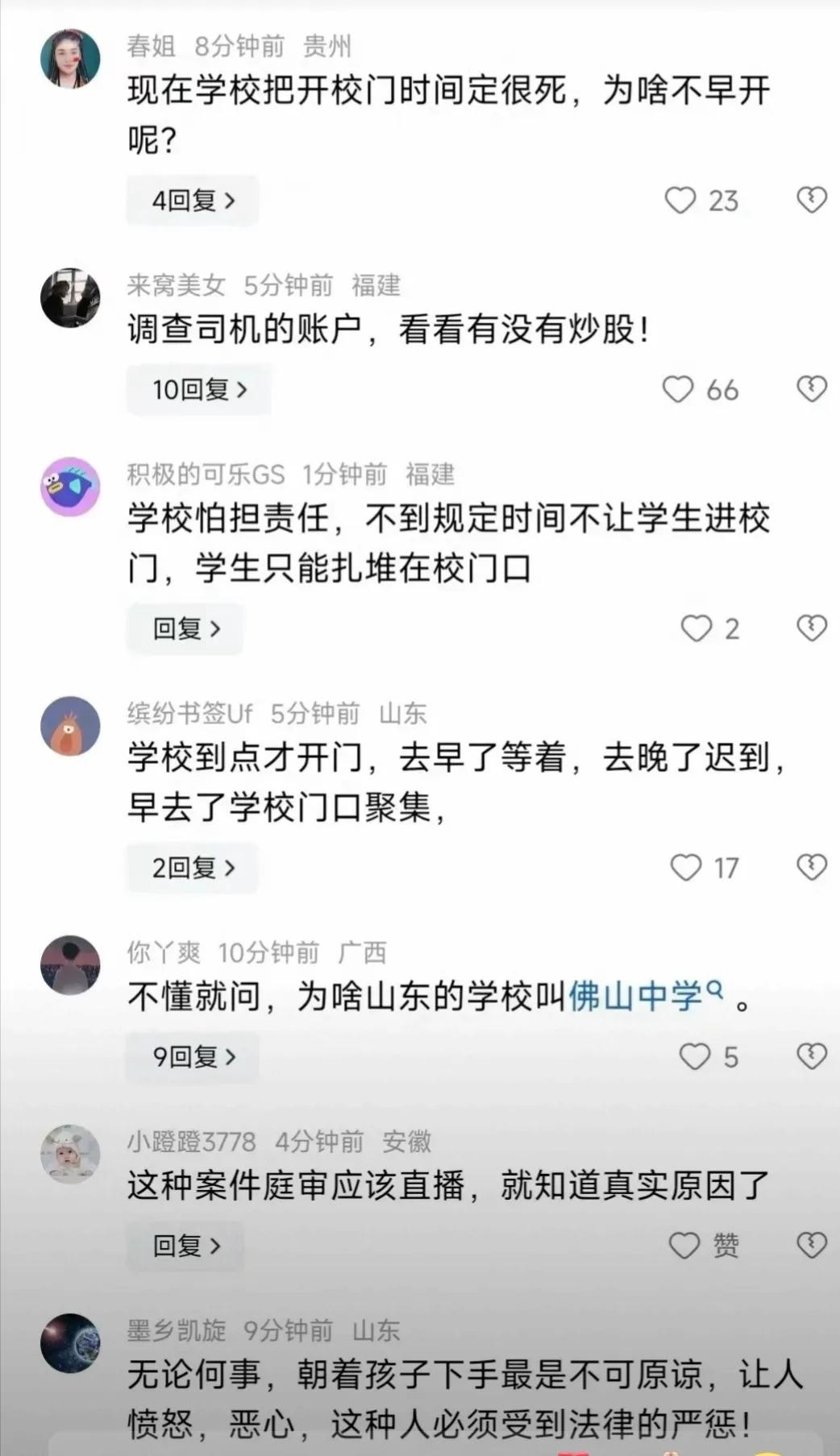Like 春姐's comment about school gates
The width and height of the screenshot is (840, 1456).
pyautogui.click(x=680, y=201)
